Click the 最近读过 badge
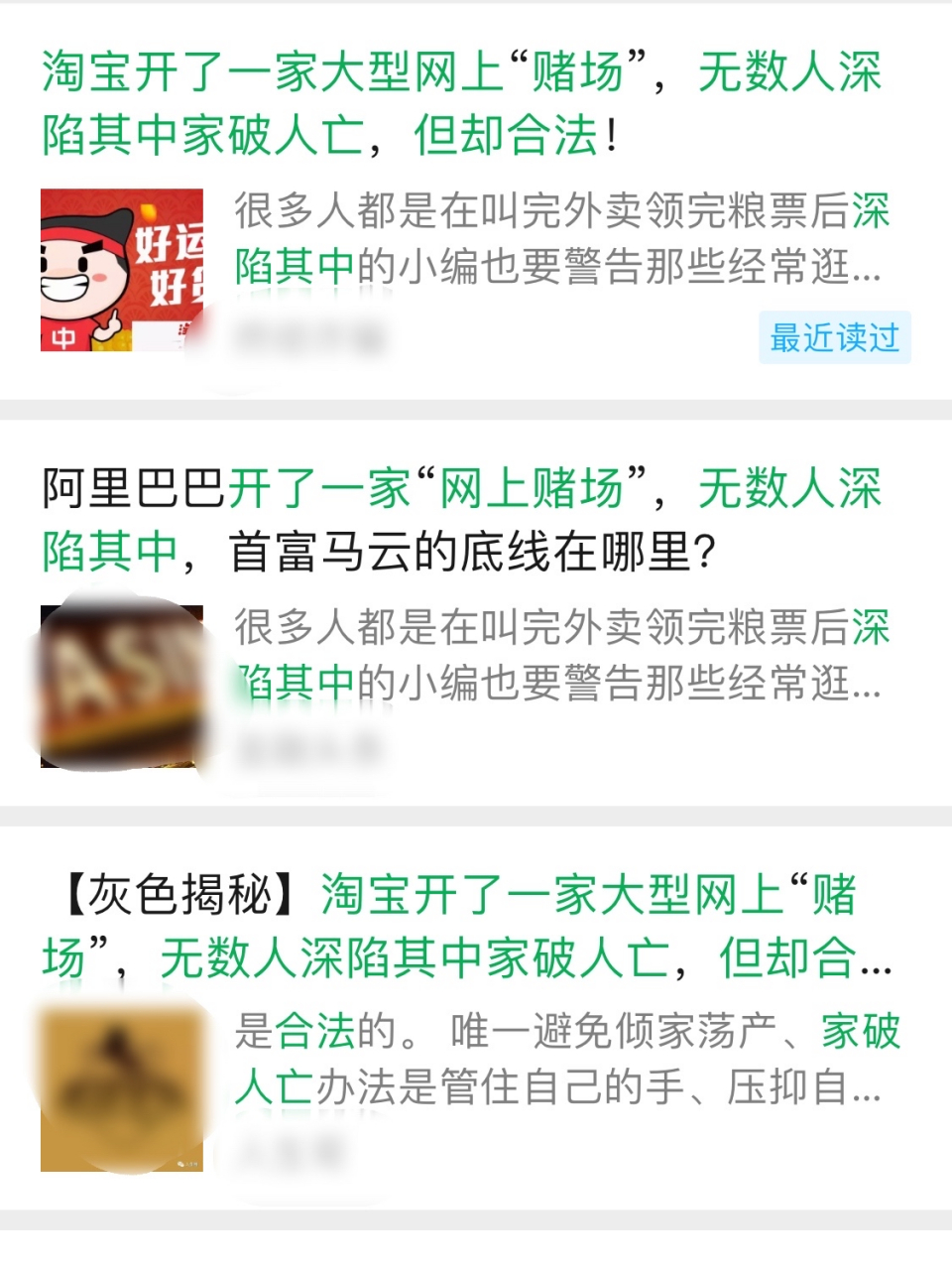Viewport: 952px width, 1270px height. click(x=834, y=338)
